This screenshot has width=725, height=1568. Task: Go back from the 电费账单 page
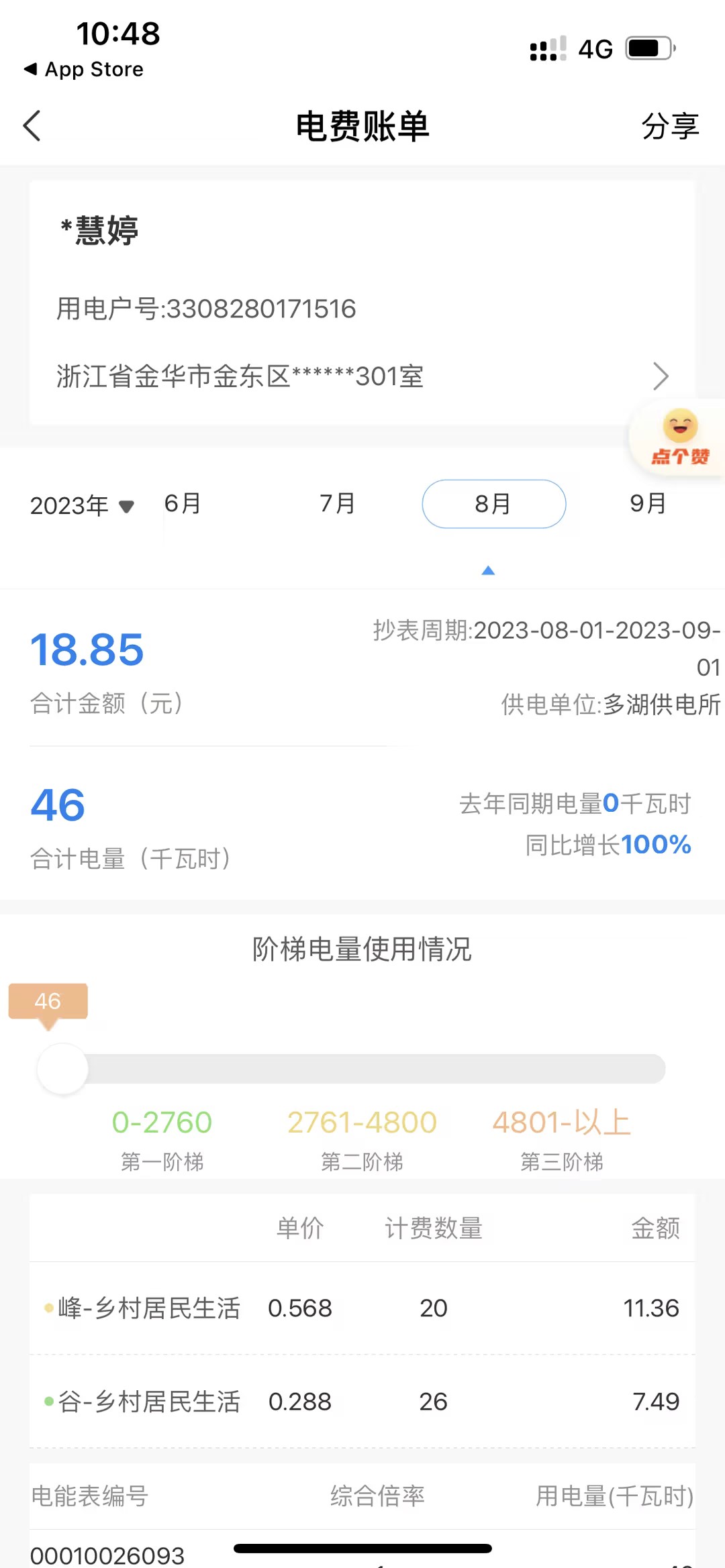pos(32,125)
